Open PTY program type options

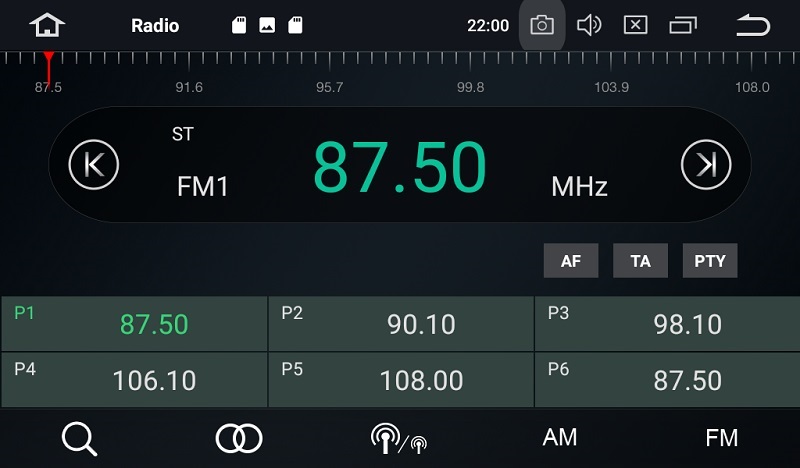pos(710,261)
